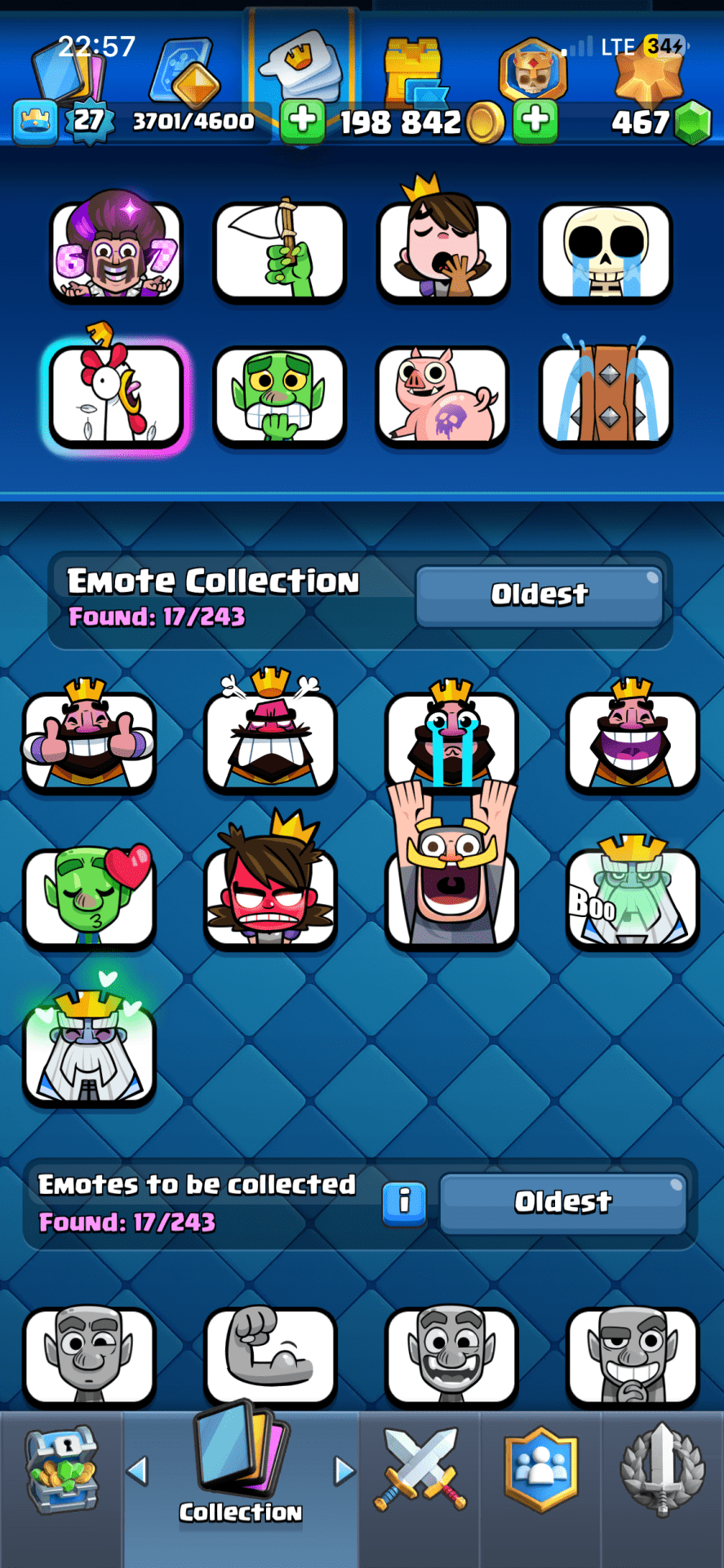The height and width of the screenshot is (1568, 724).
Task: Open info for Emotes to be collected
Action: coord(404,1202)
